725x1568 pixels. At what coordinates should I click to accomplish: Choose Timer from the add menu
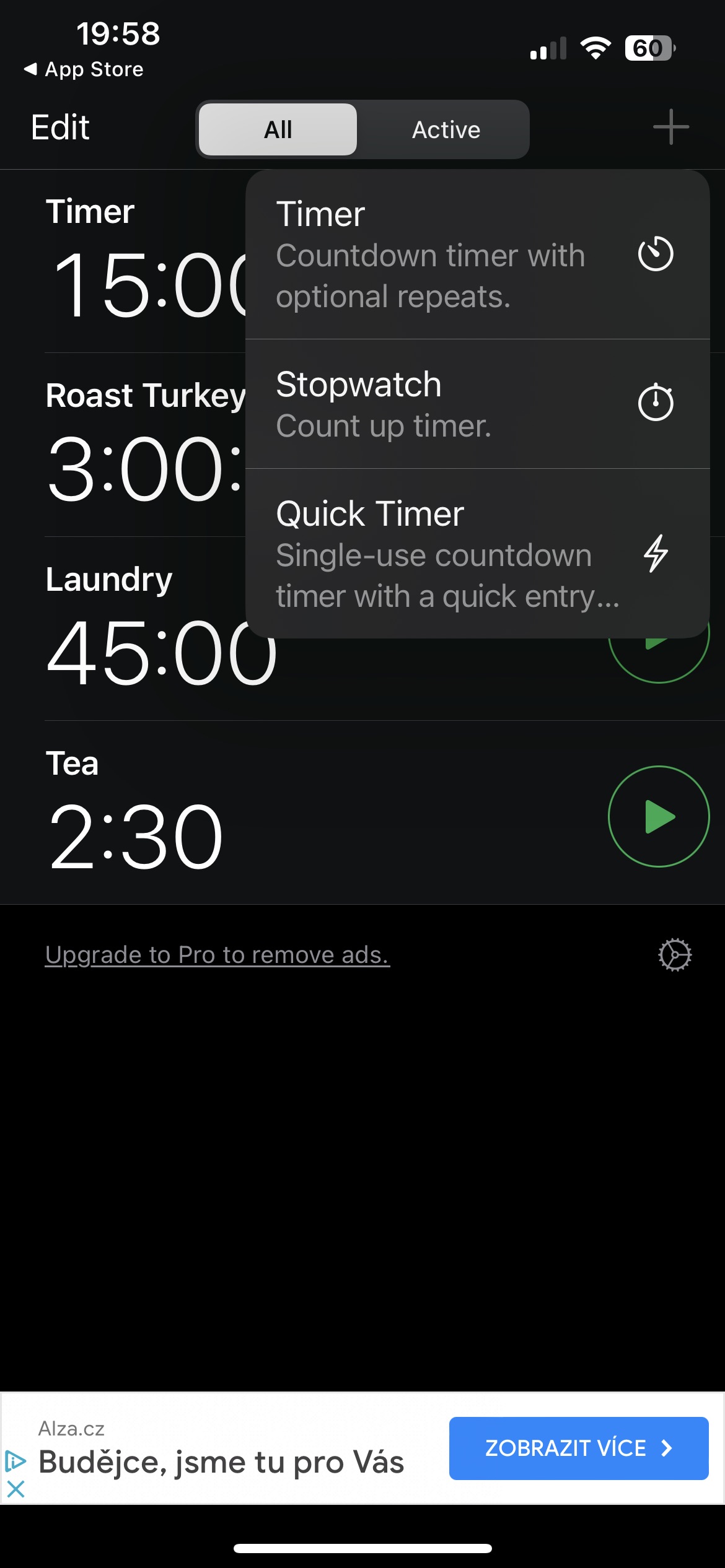477,255
